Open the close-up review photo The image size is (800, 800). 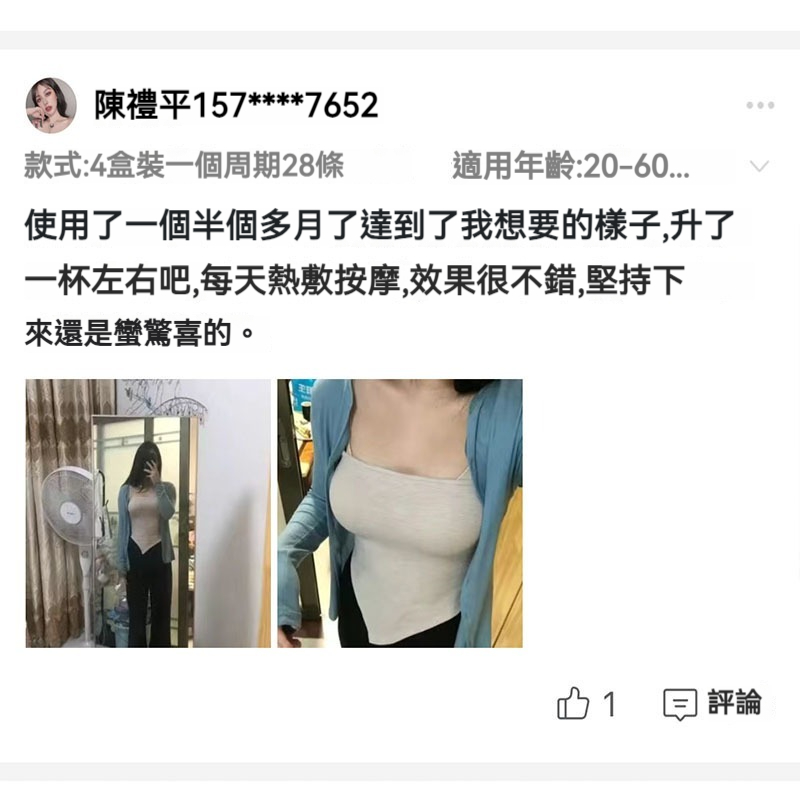point(399,513)
